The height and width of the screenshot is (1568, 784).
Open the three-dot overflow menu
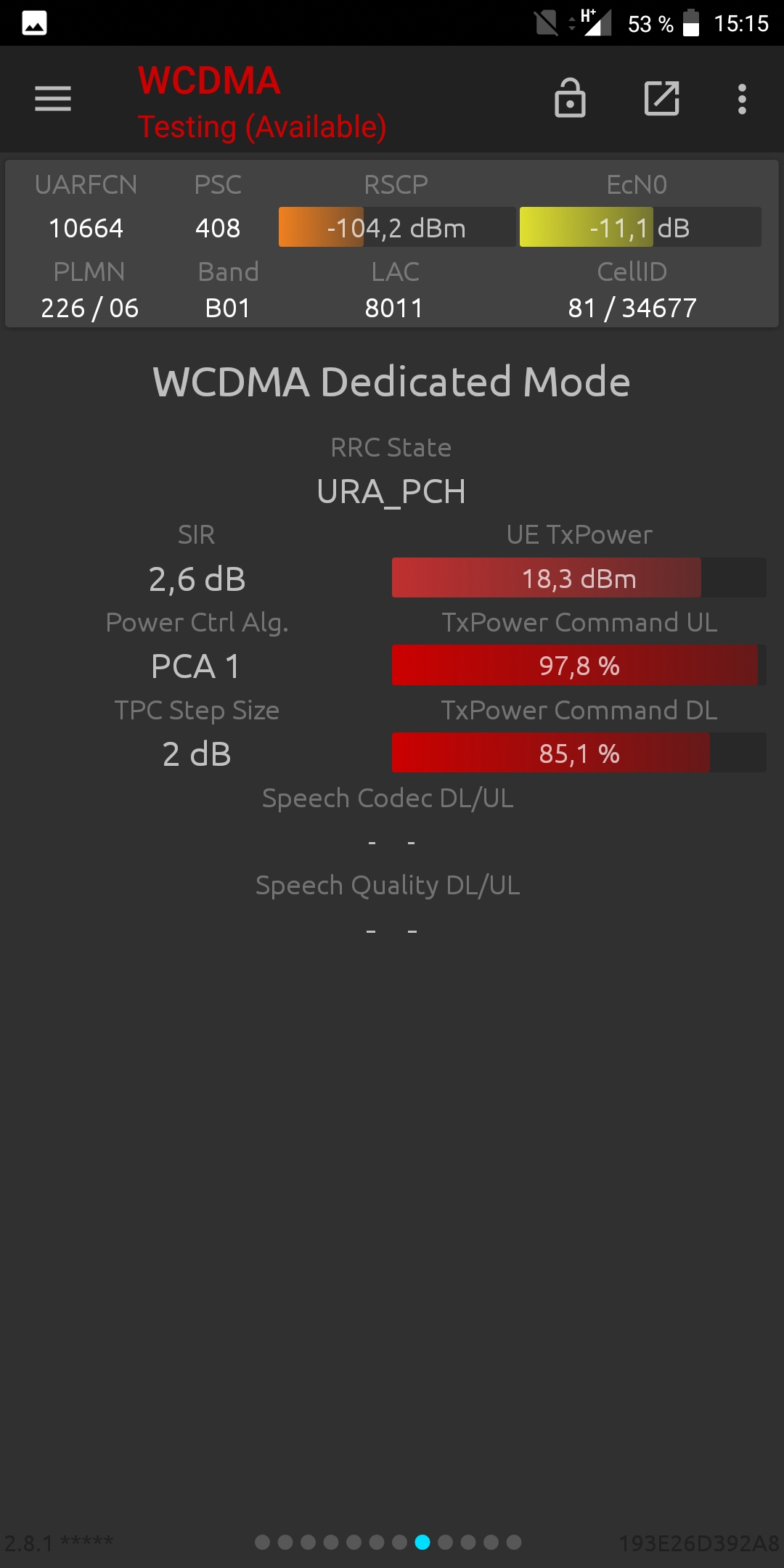[x=742, y=99]
